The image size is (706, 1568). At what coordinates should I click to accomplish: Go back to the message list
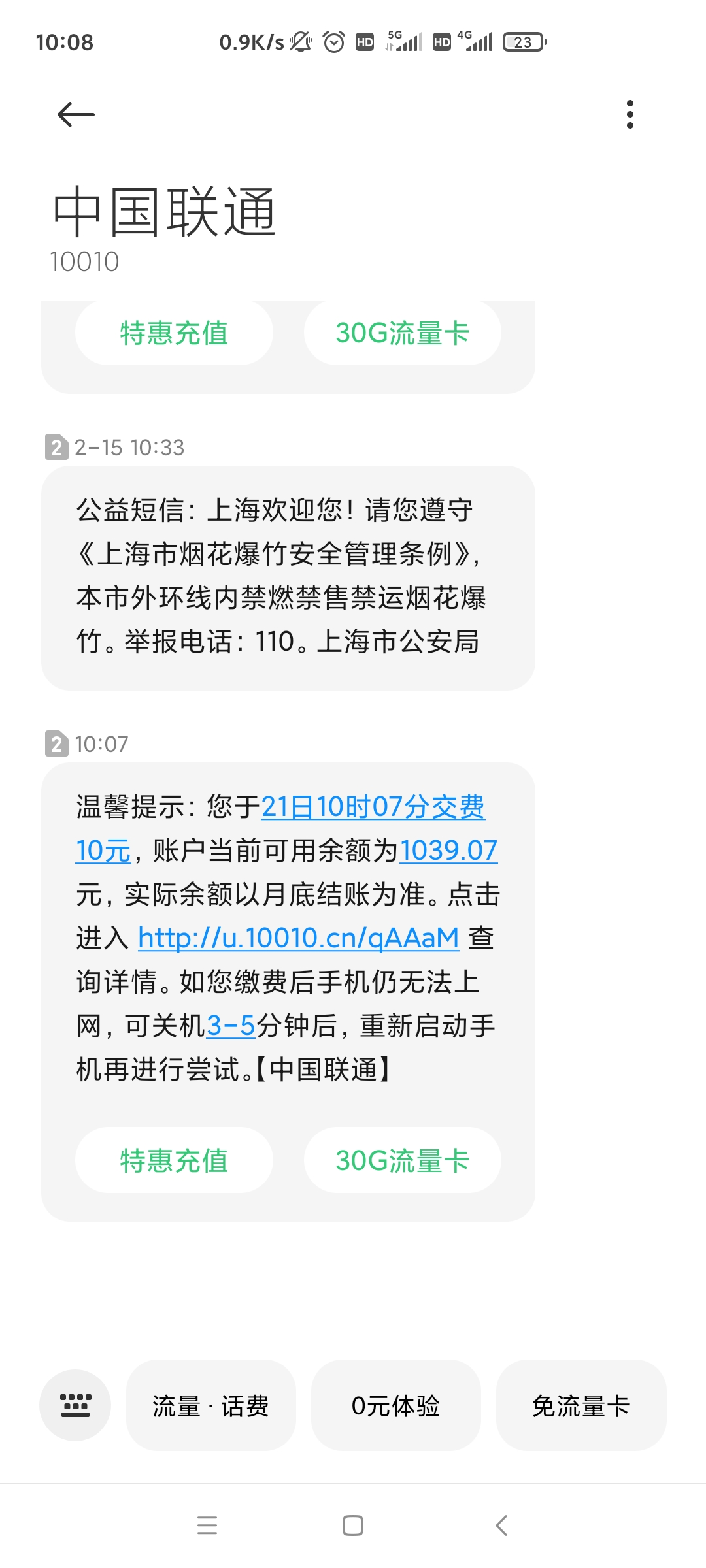click(76, 115)
